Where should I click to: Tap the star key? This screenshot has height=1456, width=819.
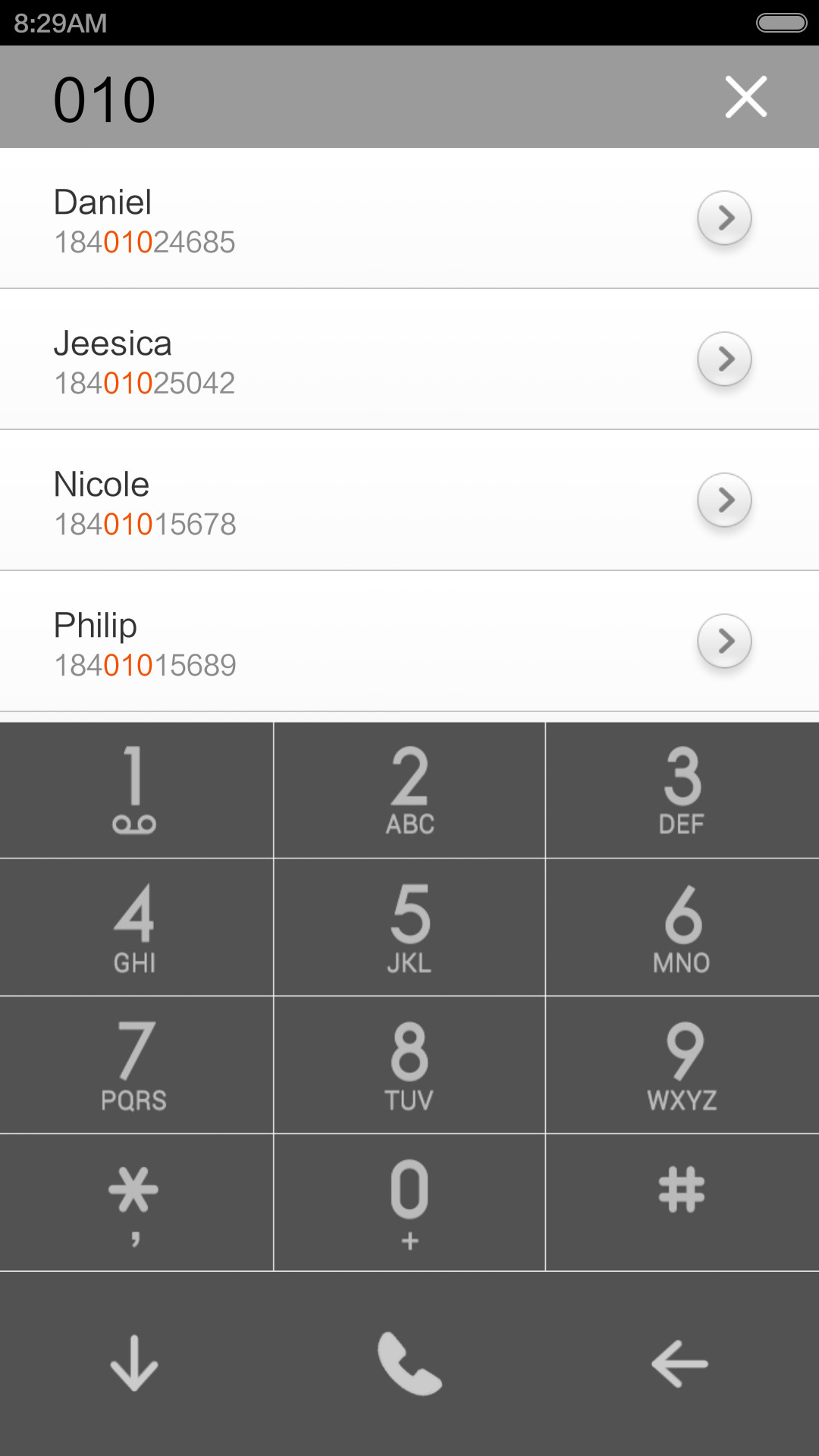pos(136,1203)
